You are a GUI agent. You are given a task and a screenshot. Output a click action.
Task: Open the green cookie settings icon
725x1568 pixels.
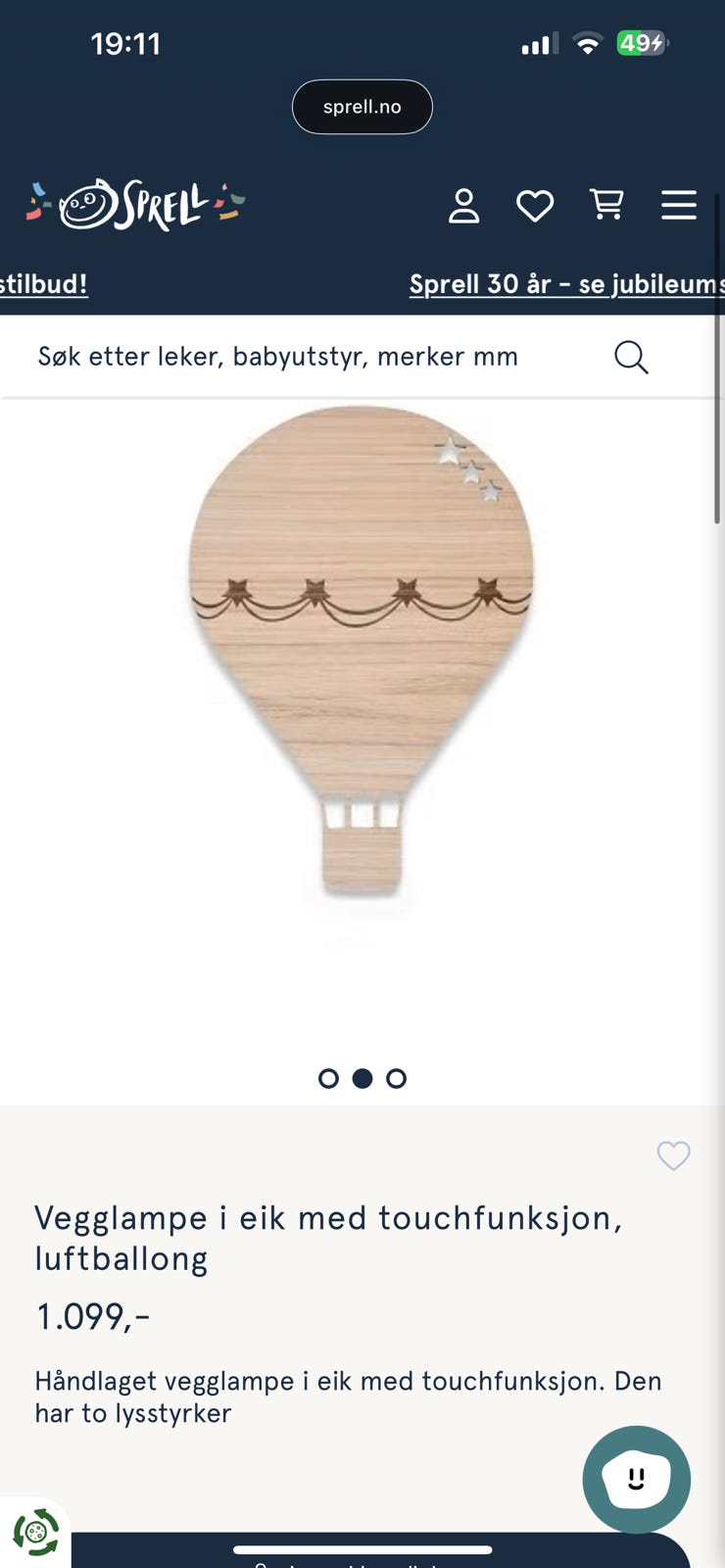pos(36,1532)
